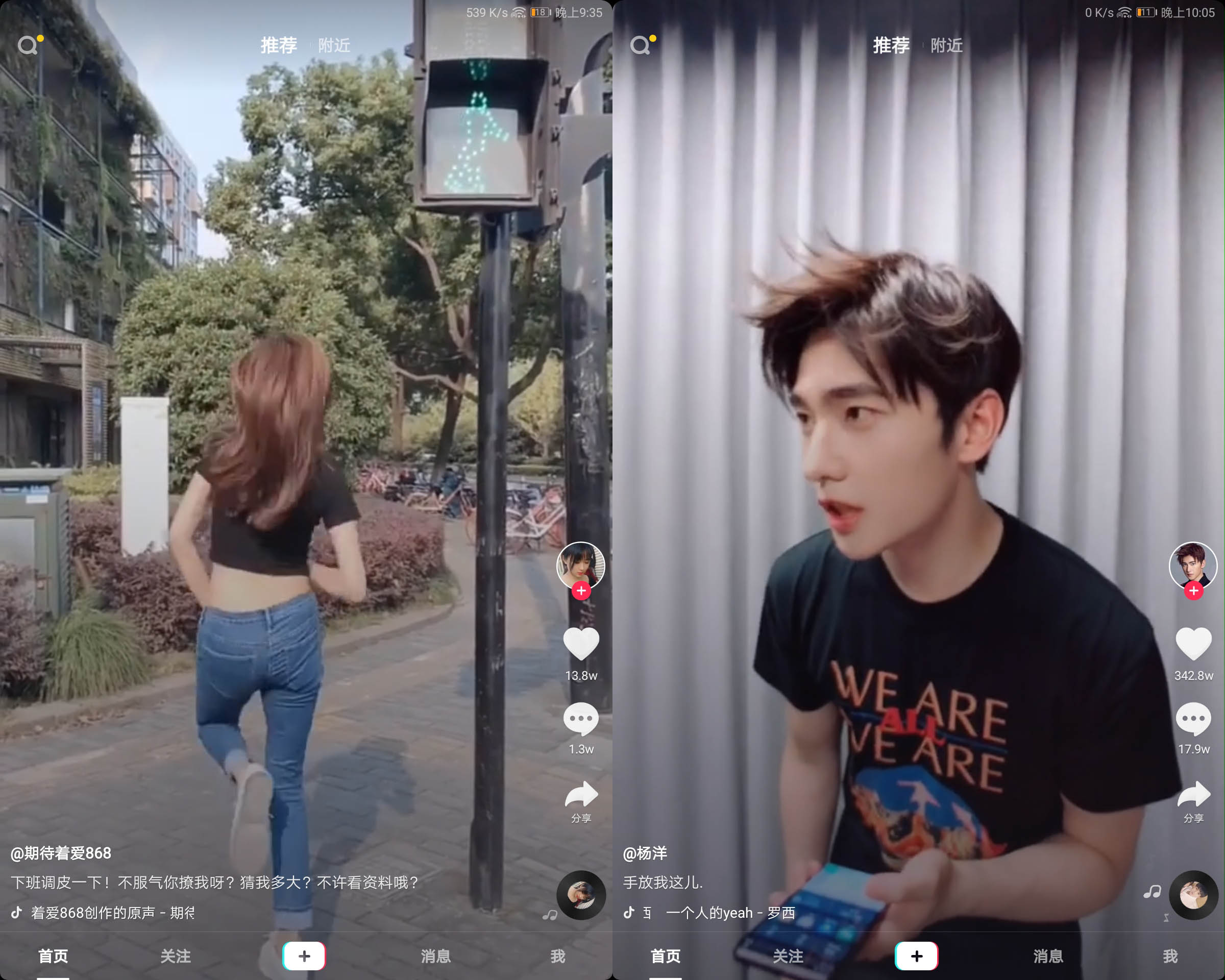Open the @期待着爱868 username link
Screen dimensions: 1225x980
tap(61, 853)
